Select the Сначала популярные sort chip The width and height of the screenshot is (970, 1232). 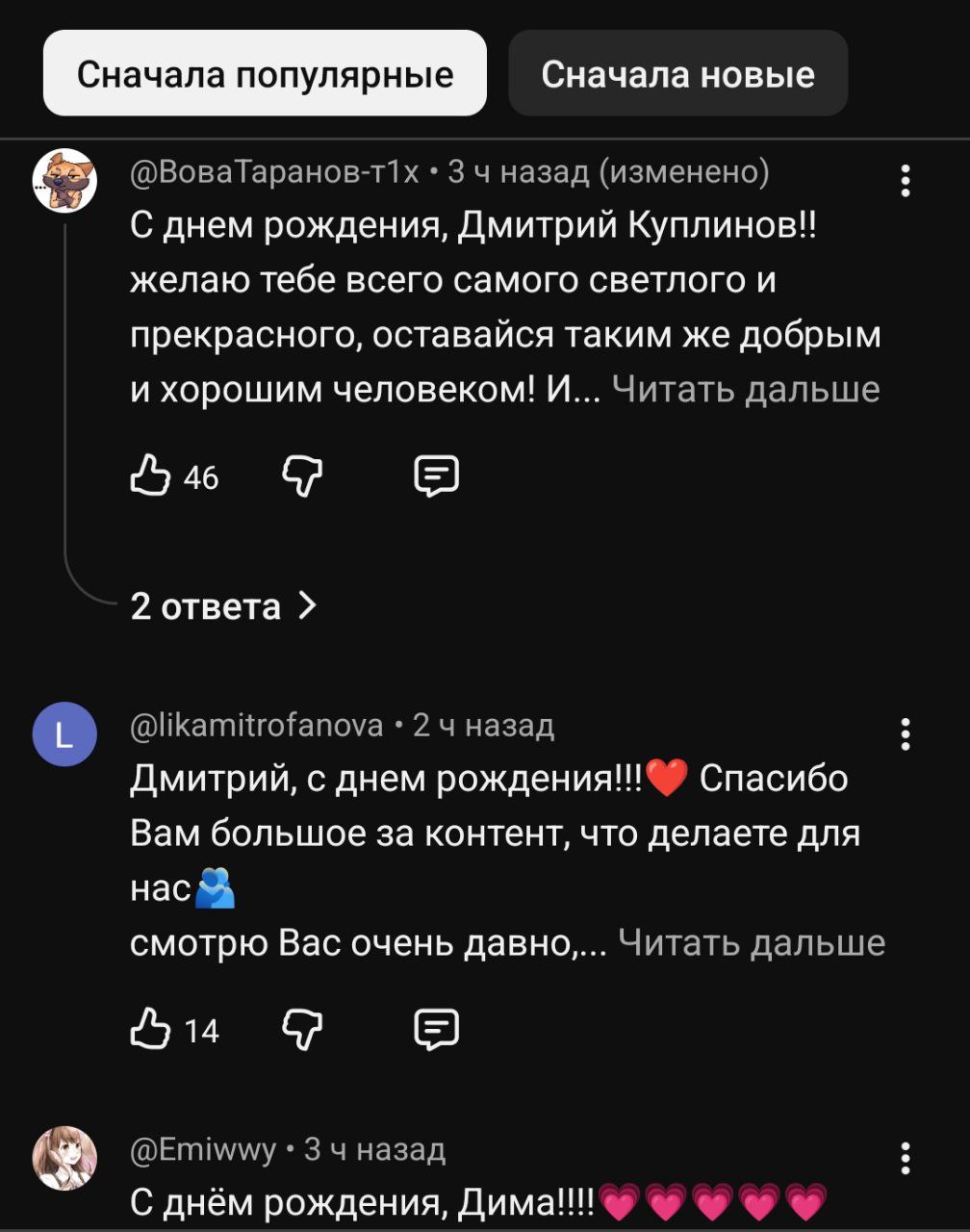click(265, 74)
